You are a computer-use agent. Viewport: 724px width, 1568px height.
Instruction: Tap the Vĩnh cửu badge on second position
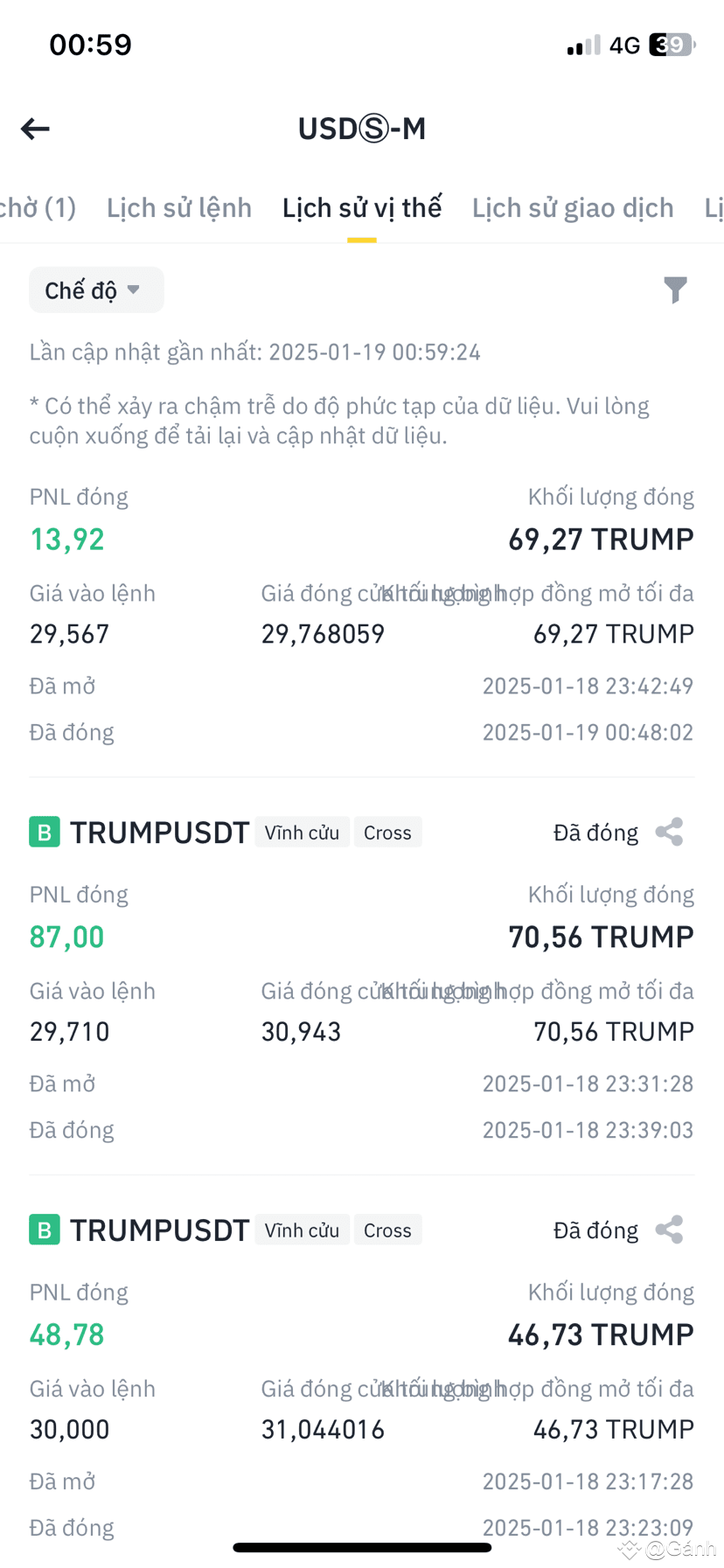(302, 1230)
